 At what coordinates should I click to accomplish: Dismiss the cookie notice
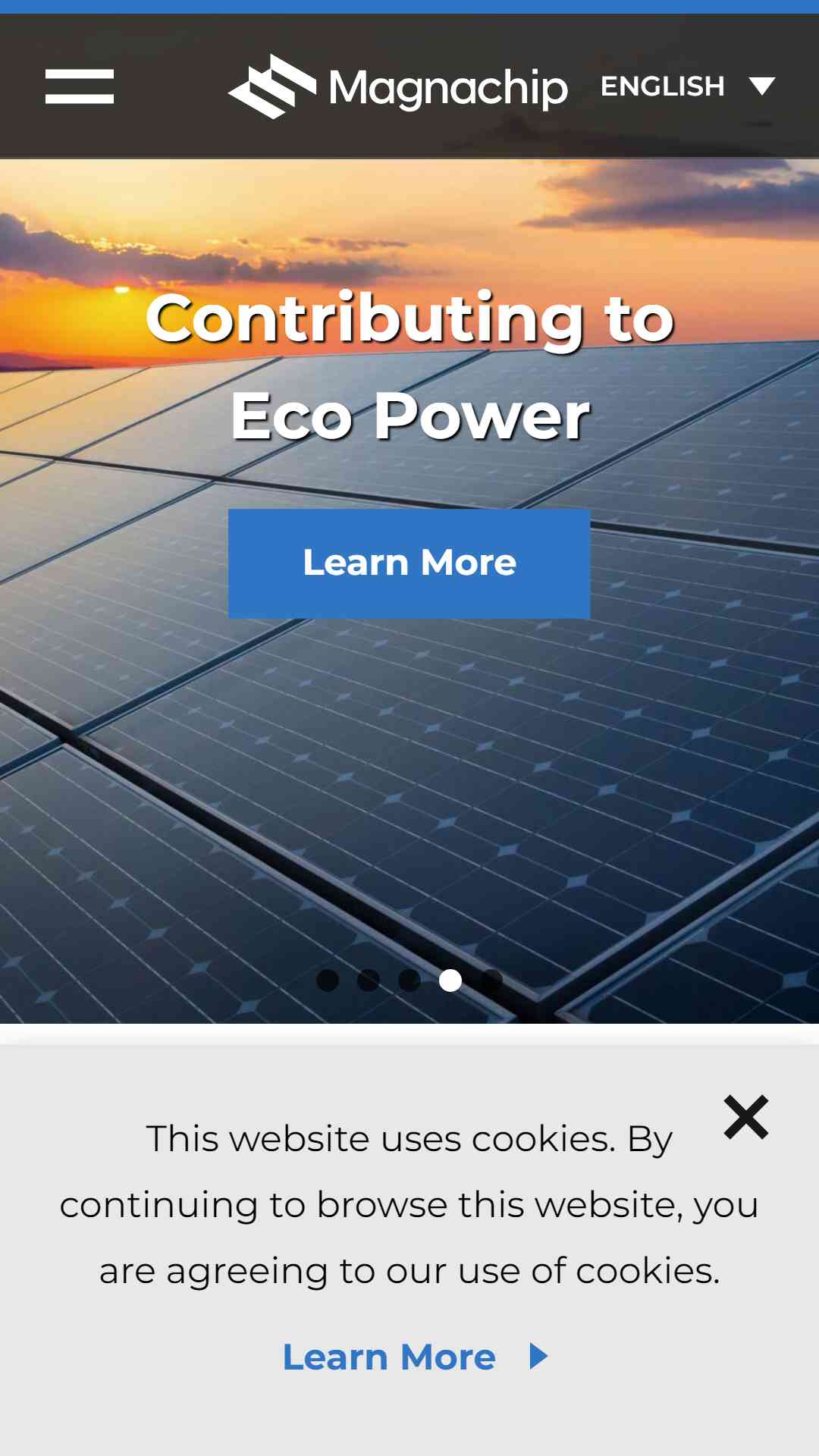tap(746, 1117)
